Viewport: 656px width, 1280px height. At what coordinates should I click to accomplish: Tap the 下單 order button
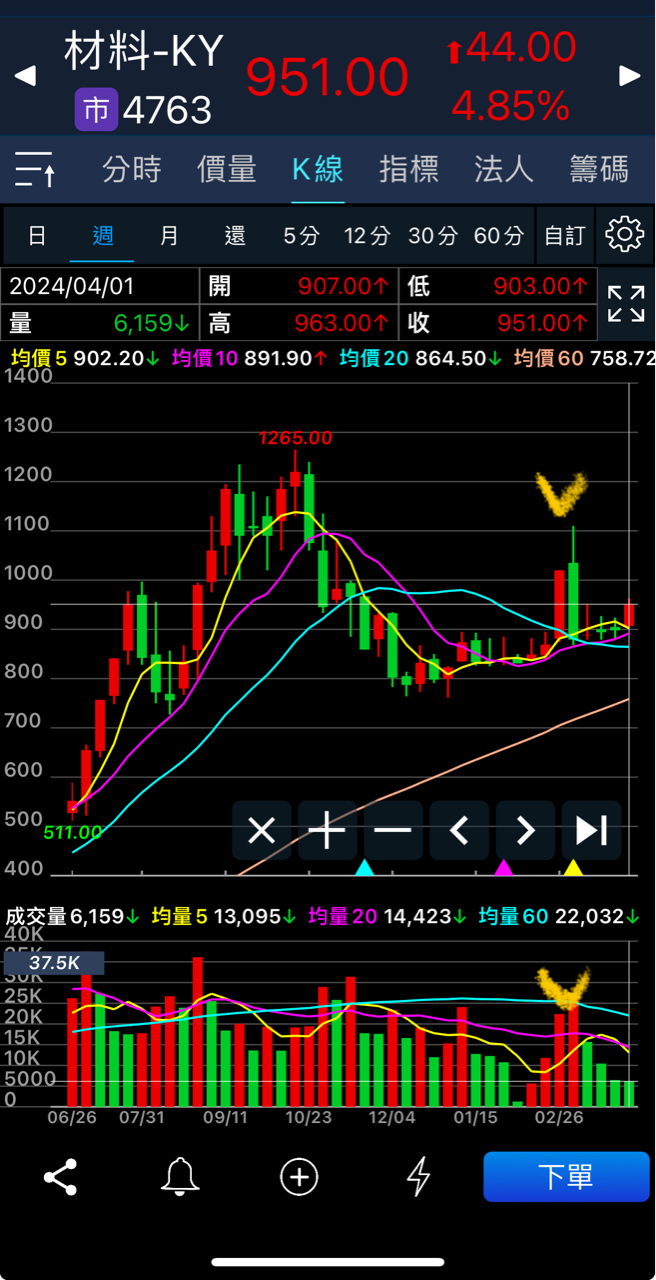click(x=566, y=1177)
